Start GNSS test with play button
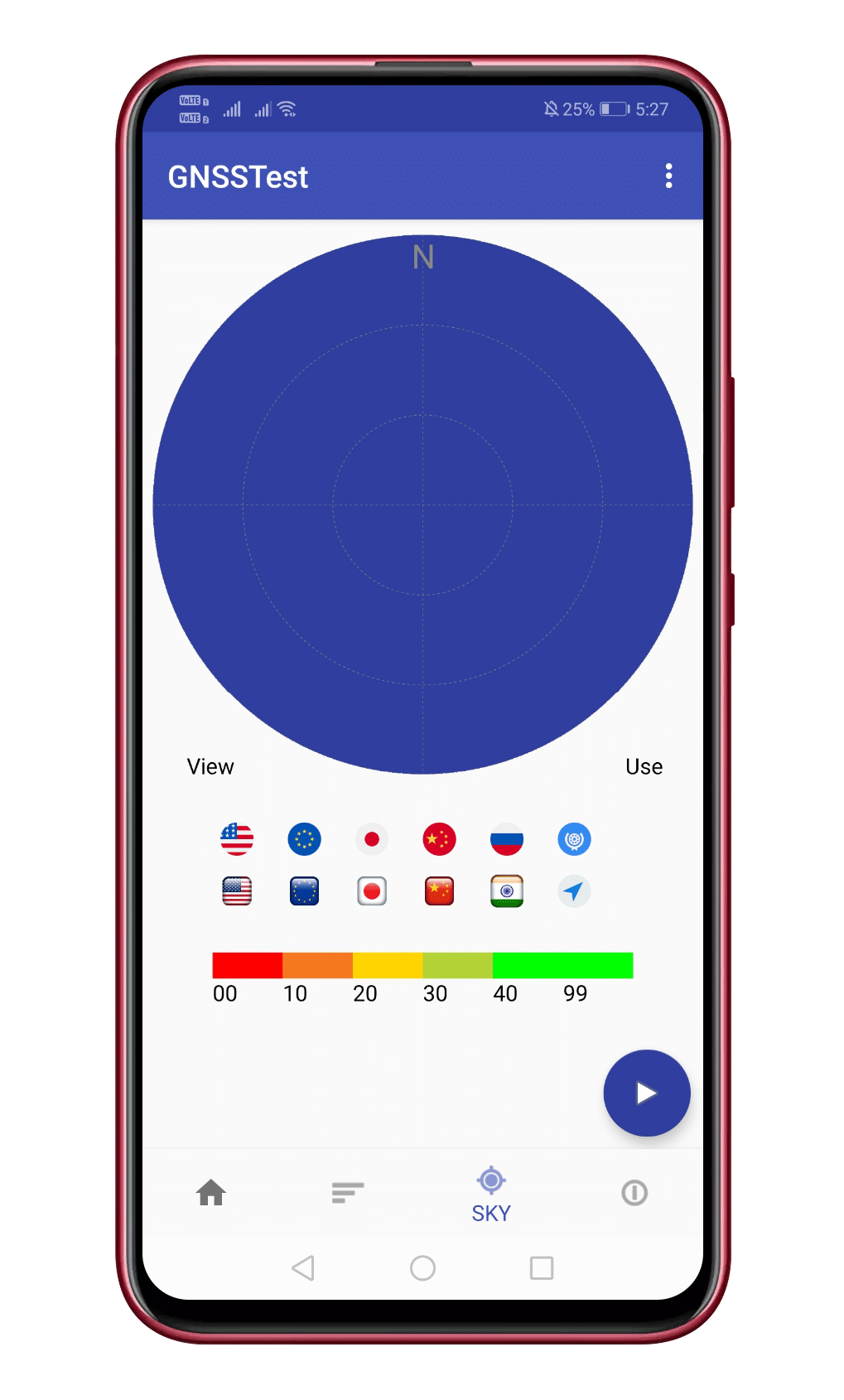Image resolution: width=844 pixels, height=1400 pixels. (646, 1093)
